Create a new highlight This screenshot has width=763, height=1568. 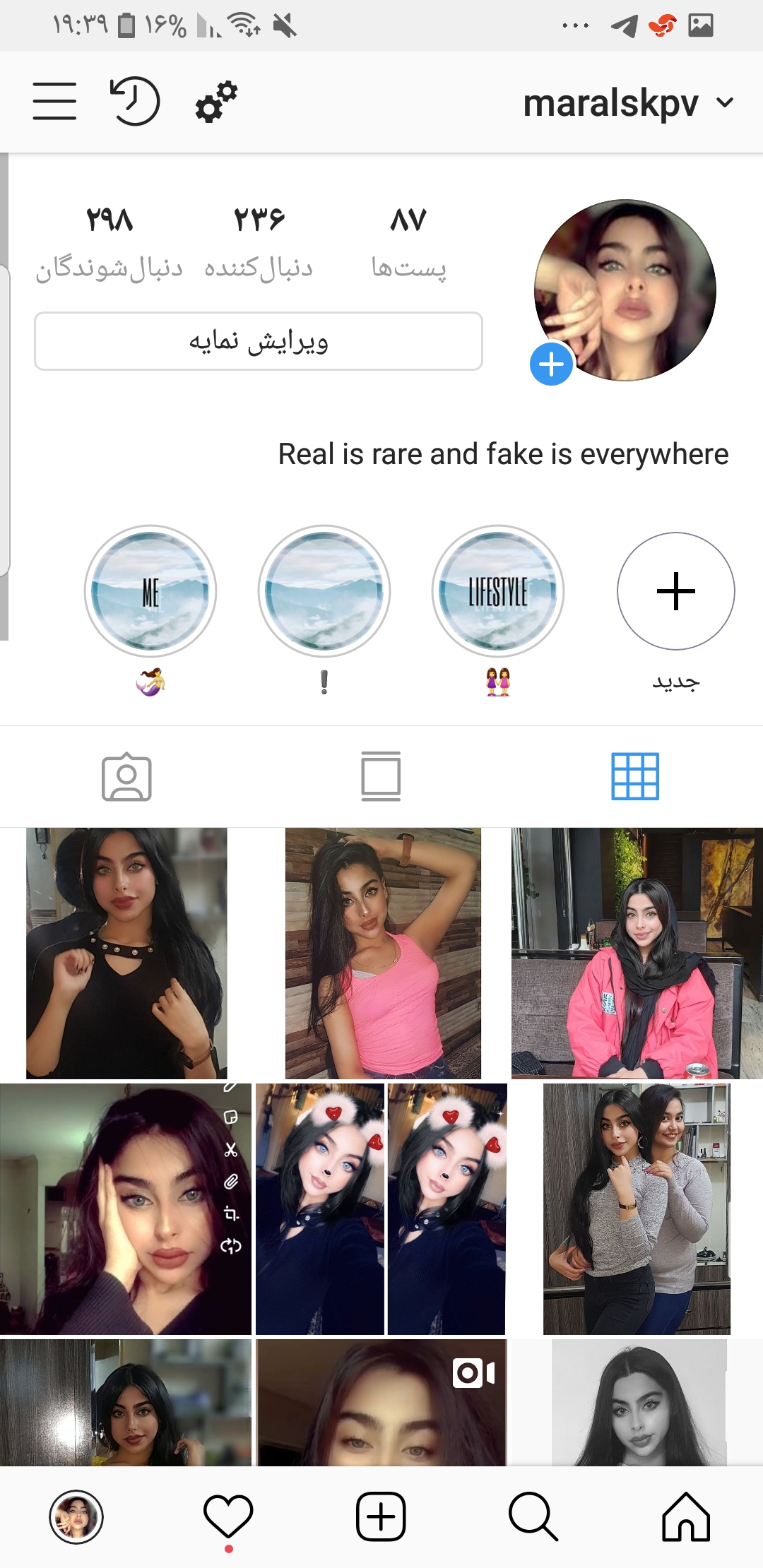[x=676, y=591]
